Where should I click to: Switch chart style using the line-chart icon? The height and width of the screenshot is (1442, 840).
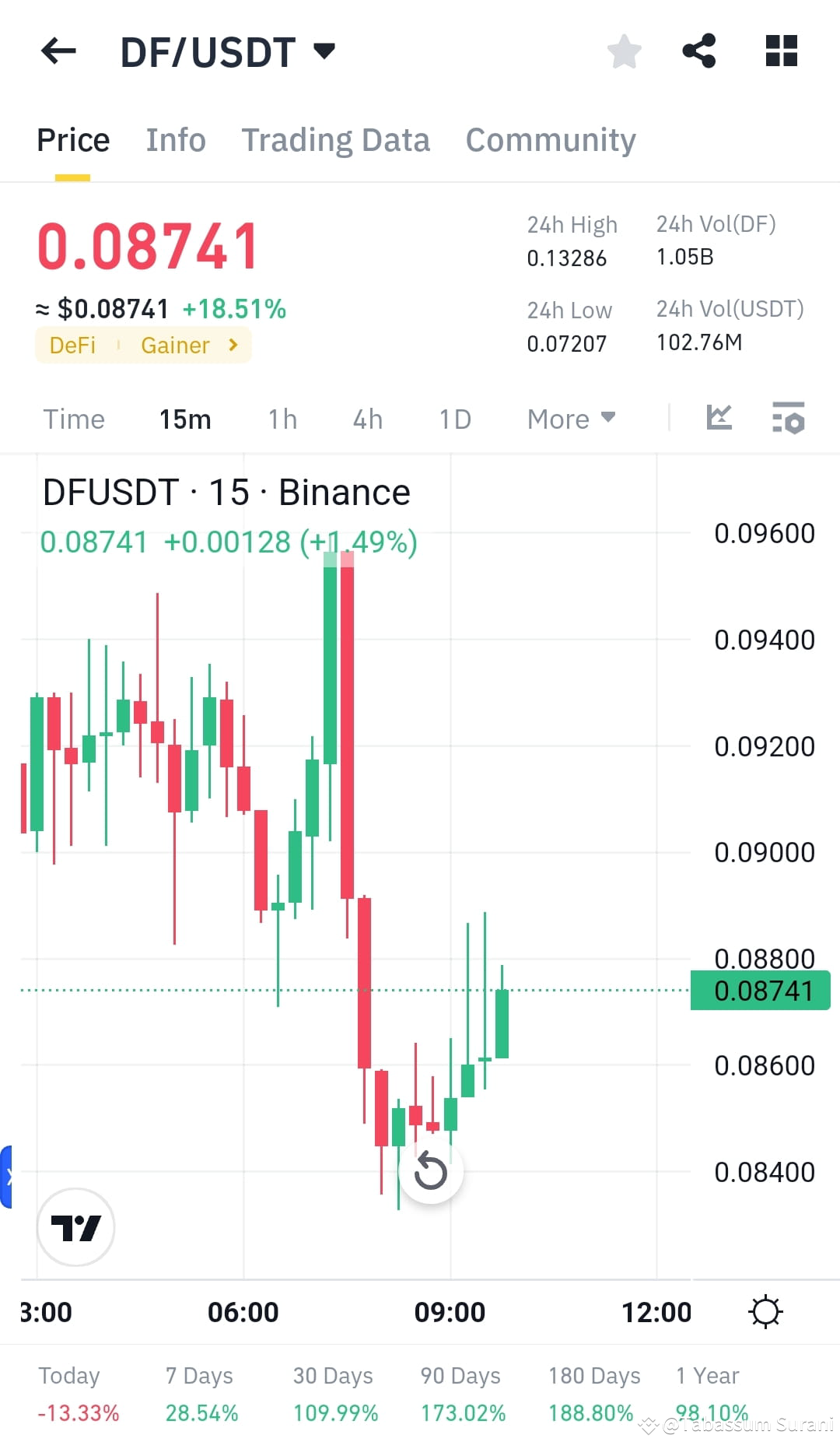coord(719,418)
